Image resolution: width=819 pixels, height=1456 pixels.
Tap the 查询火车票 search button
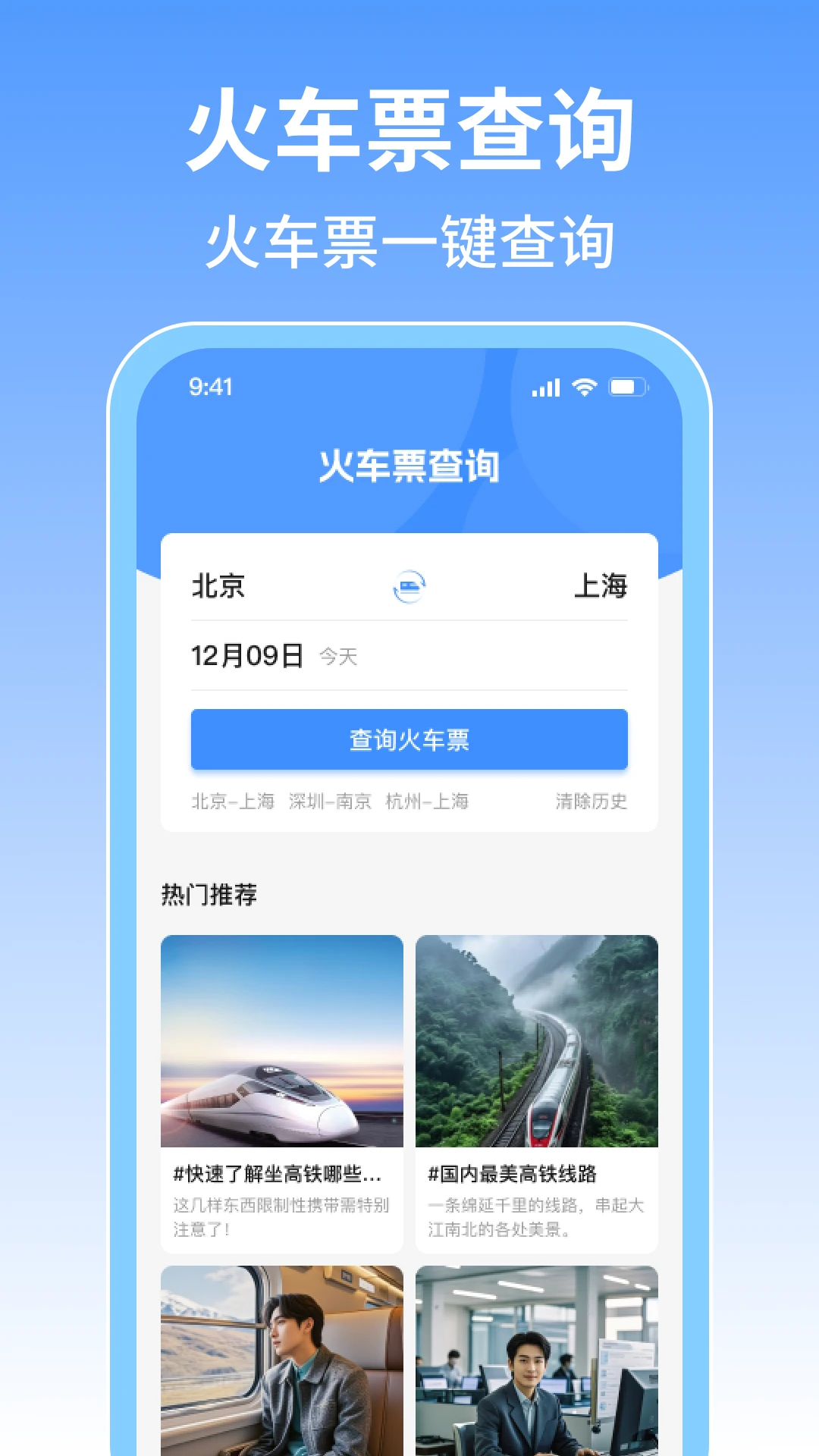(409, 741)
